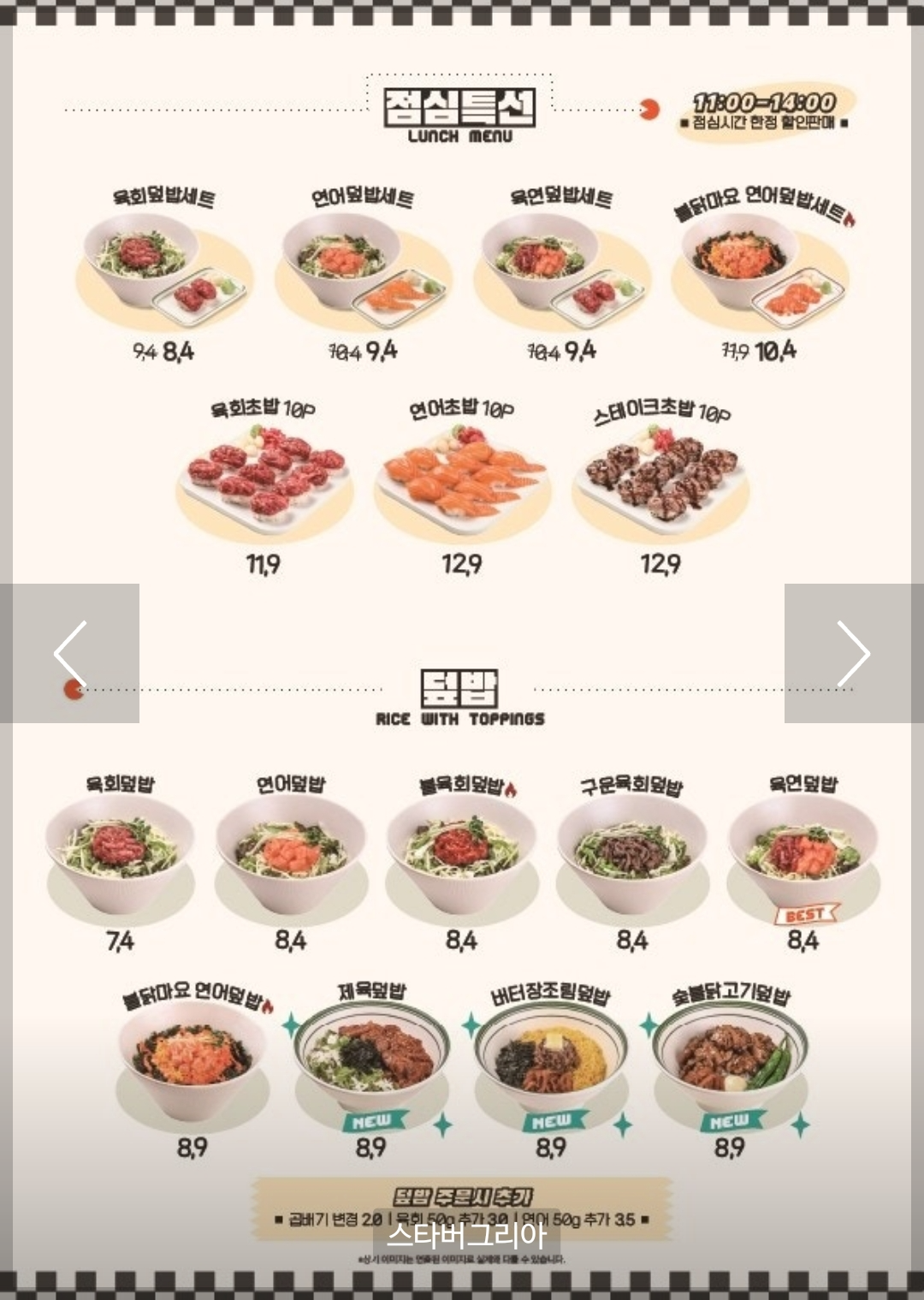Click the right chevron arrow
The width and height of the screenshot is (924, 1300).
tap(855, 652)
